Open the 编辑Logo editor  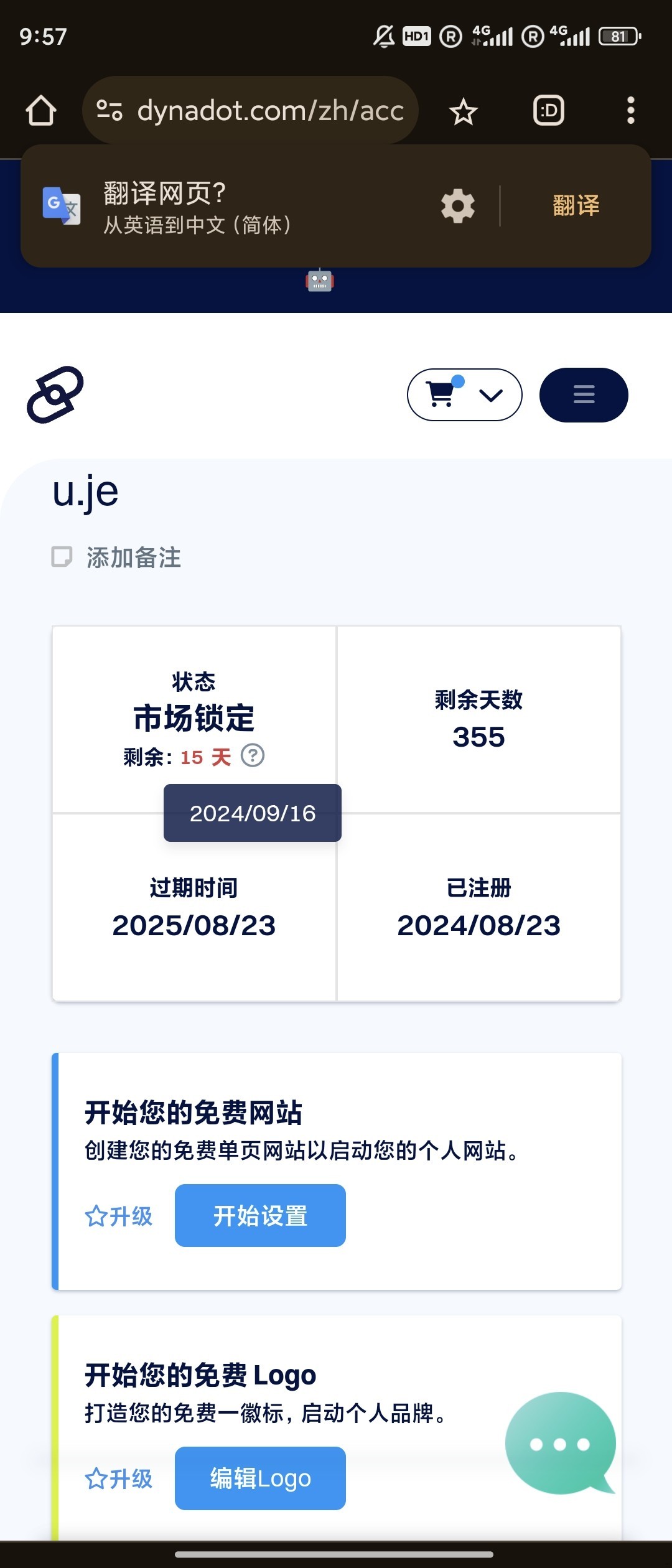pyautogui.click(x=260, y=1478)
